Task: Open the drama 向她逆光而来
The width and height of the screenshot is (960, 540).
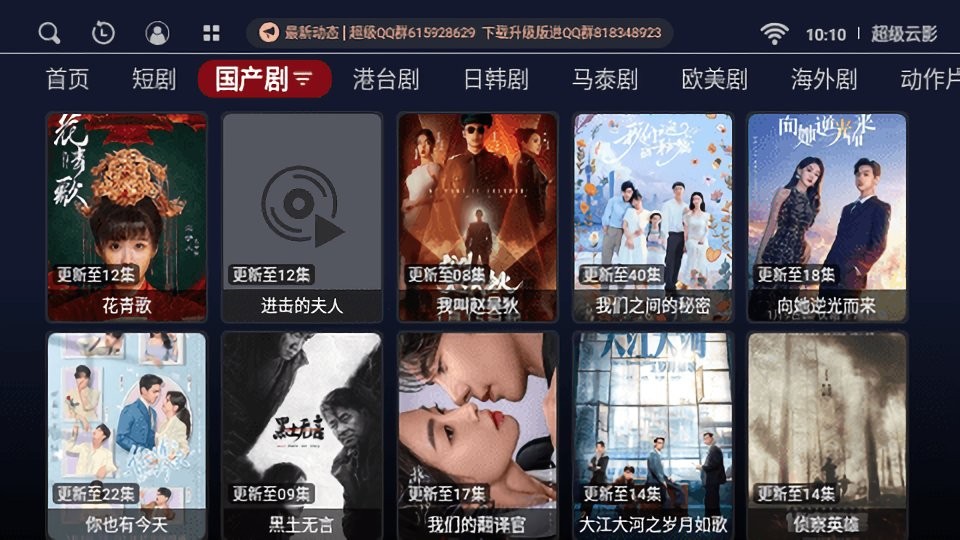Action: click(x=827, y=216)
